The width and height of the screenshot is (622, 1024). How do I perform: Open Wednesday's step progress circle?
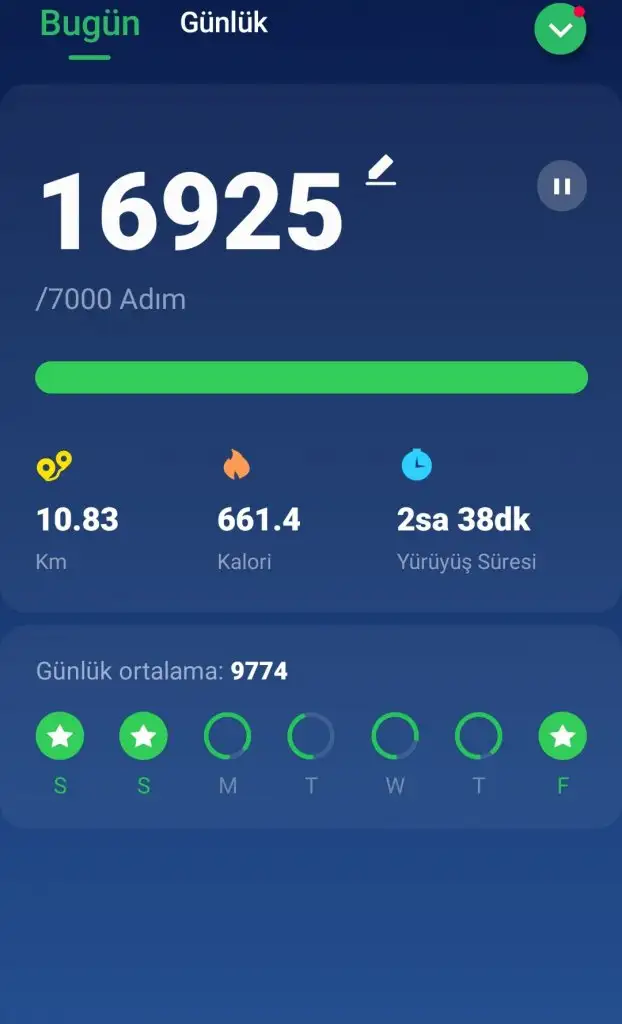pos(395,737)
